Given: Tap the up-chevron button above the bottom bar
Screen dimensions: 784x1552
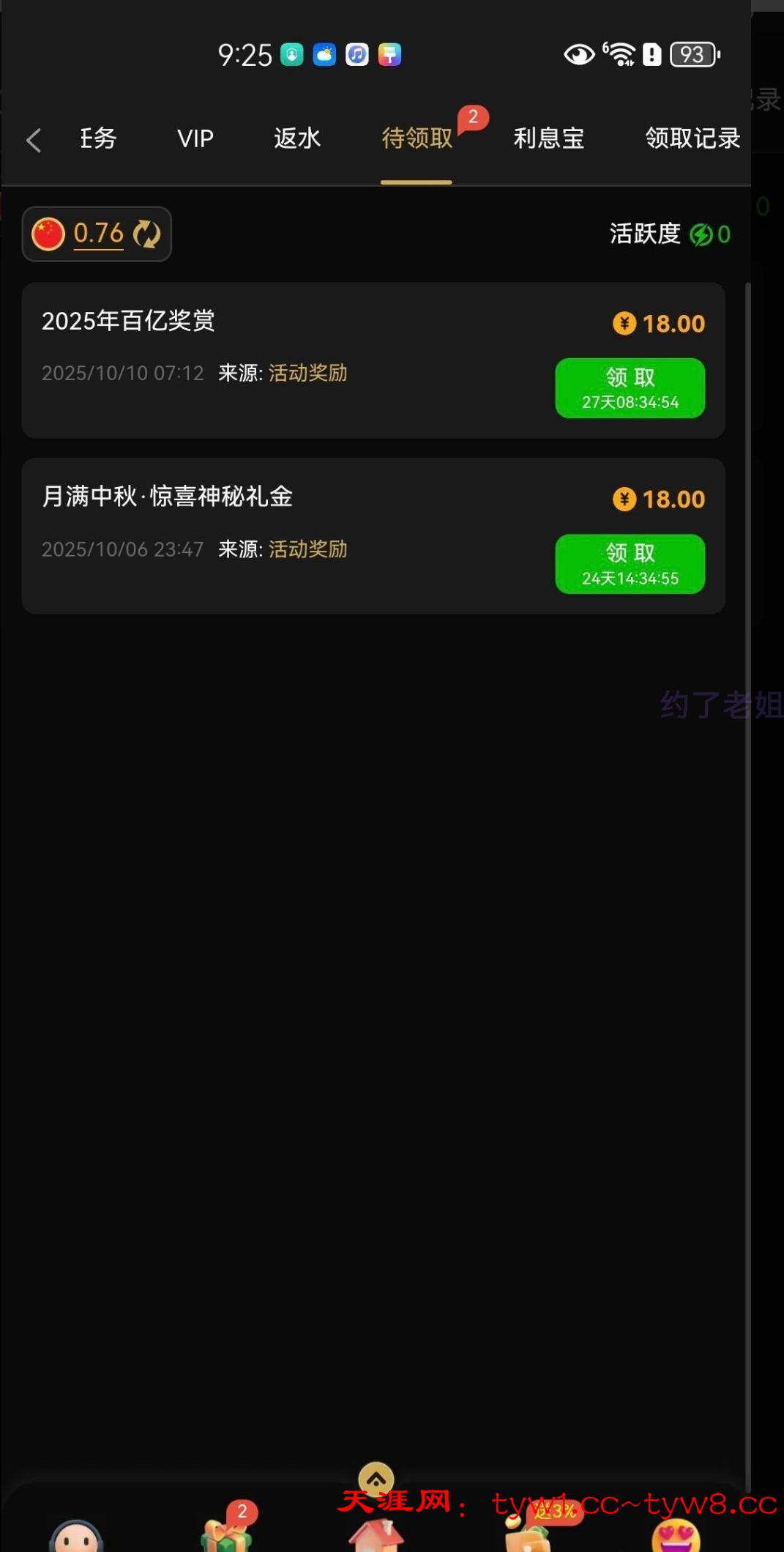Looking at the screenshot, I should tap(376, 1479).
